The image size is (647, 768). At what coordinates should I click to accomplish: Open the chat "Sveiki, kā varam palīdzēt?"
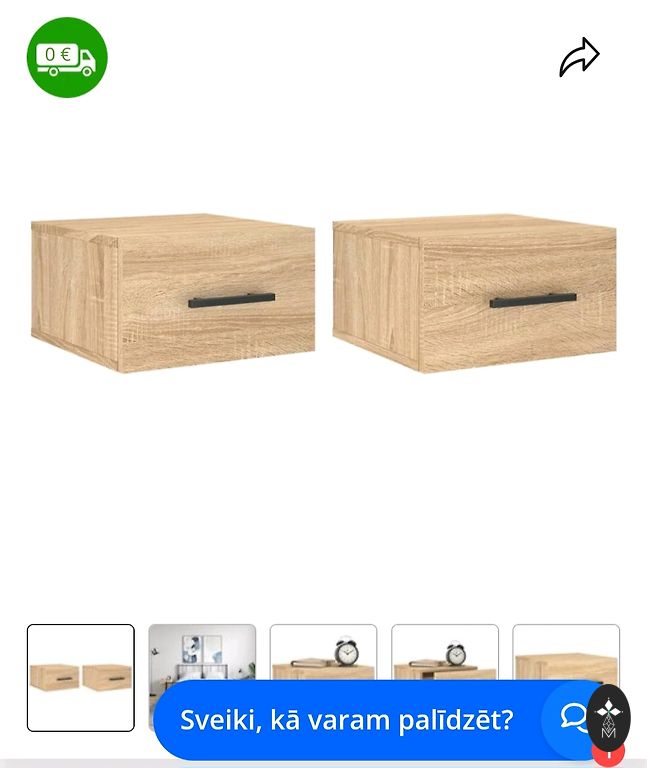coord(346,719)
